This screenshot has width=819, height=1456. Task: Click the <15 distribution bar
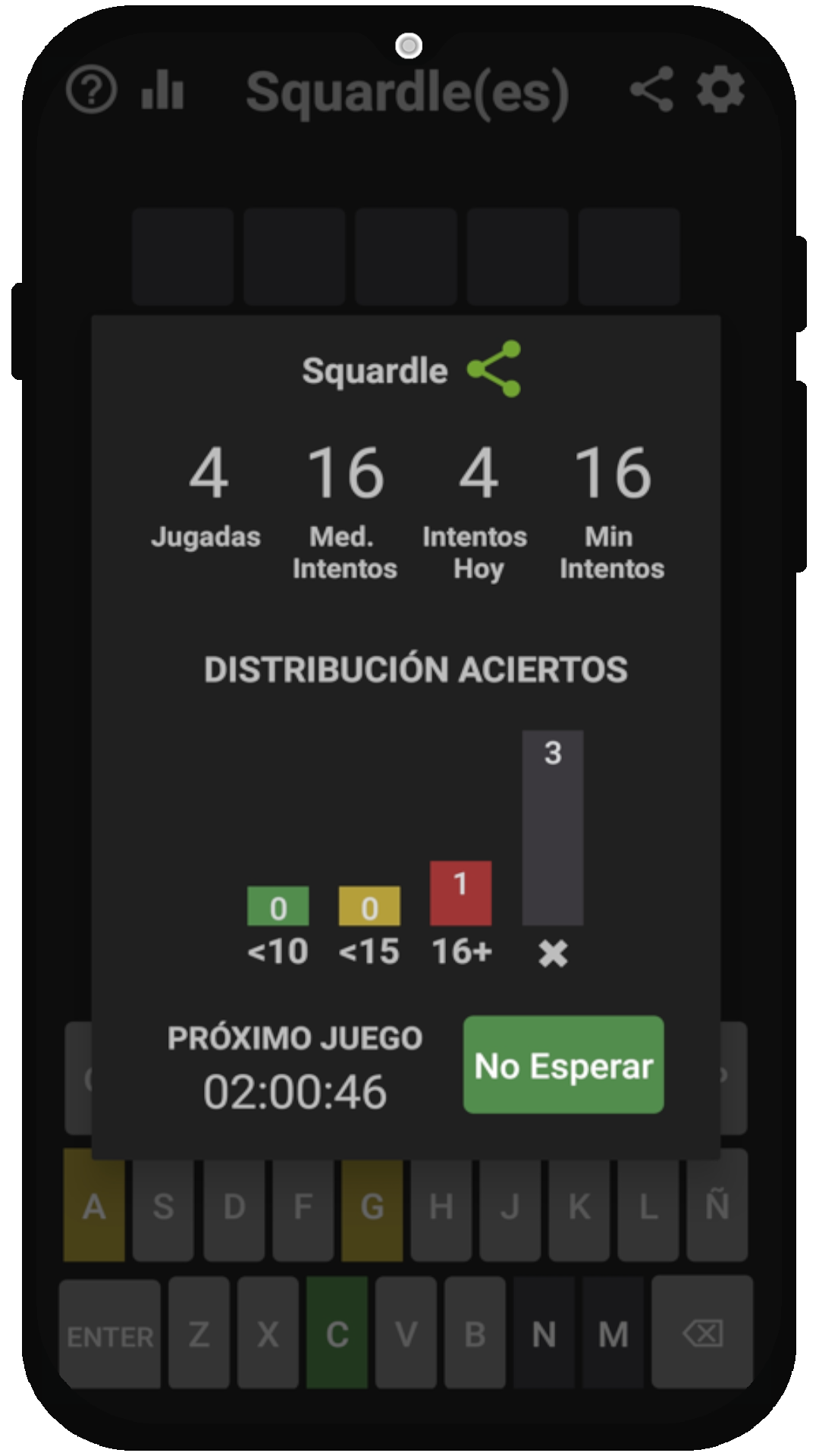coord(369,907)
